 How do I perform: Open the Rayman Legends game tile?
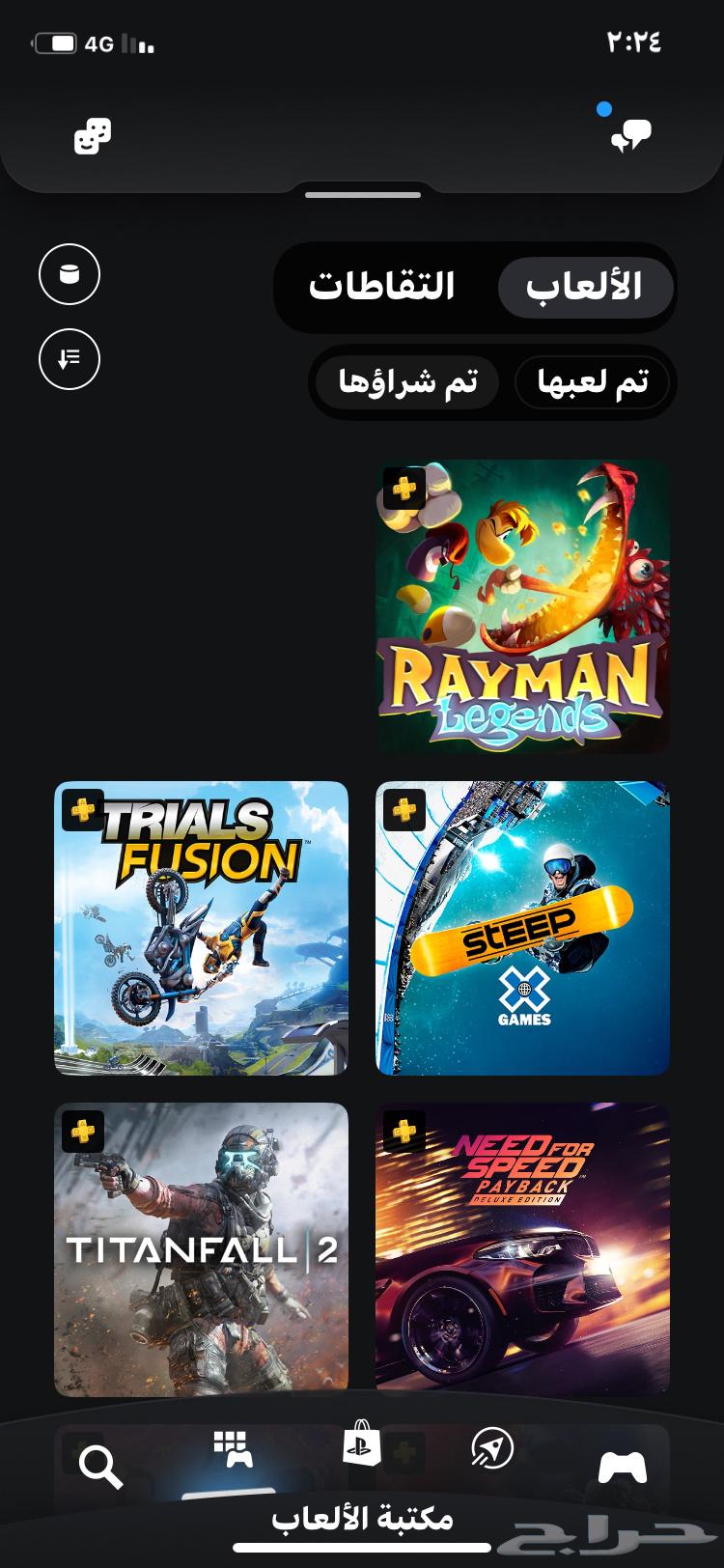point(522,606)
